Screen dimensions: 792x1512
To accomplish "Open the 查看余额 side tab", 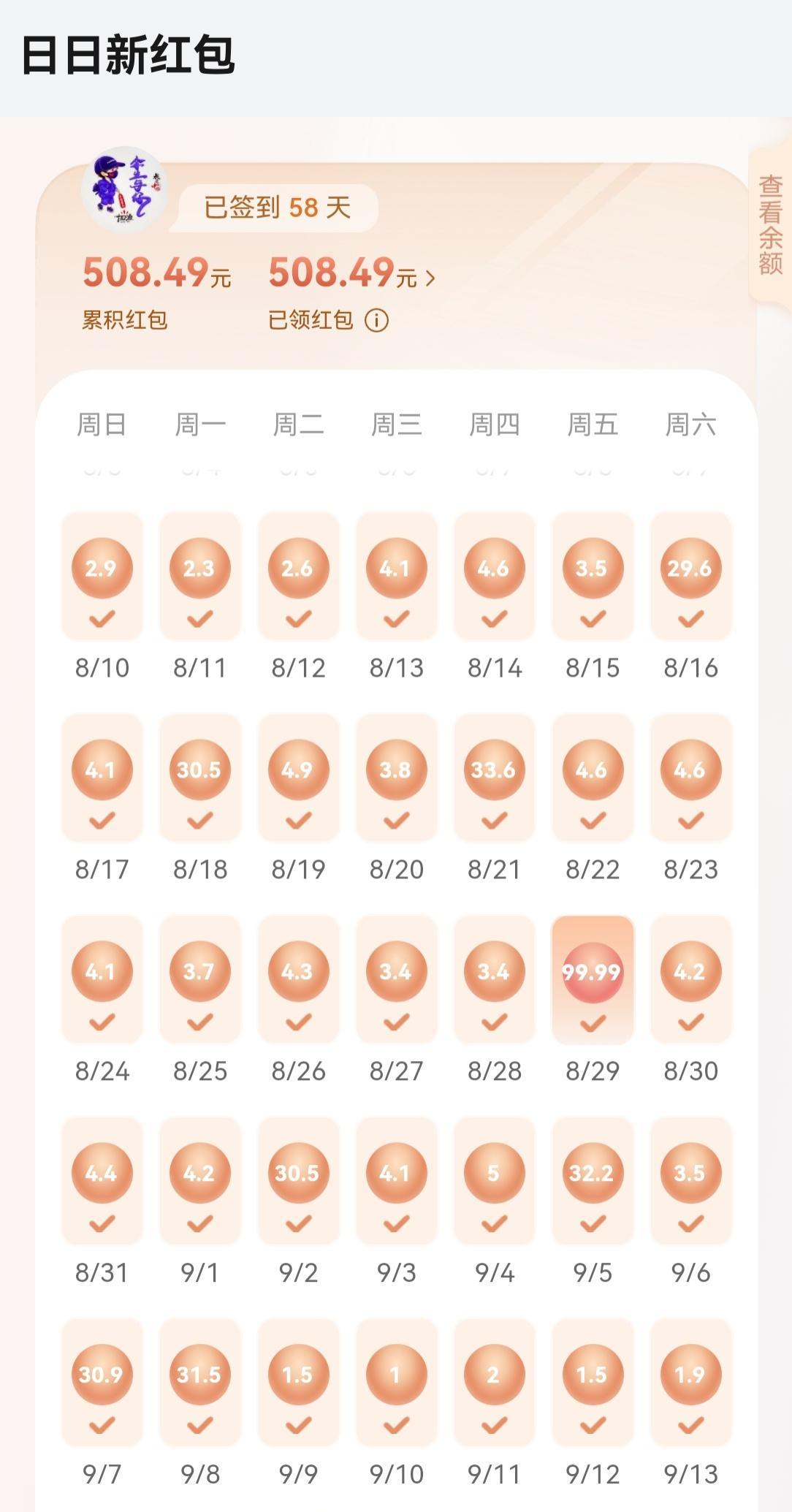I will click(x=770, y=225).
